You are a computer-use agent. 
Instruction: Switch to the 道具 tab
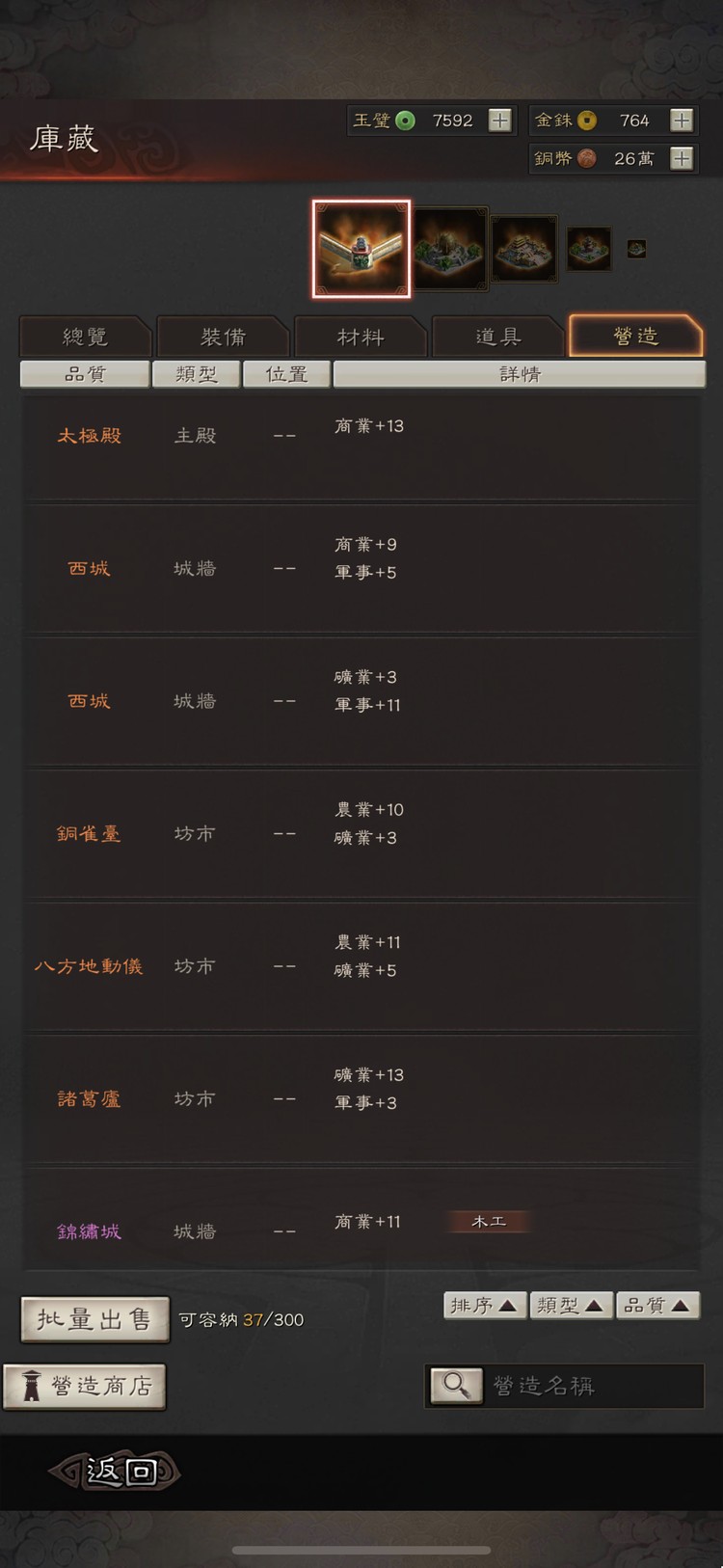coord(497,337)
